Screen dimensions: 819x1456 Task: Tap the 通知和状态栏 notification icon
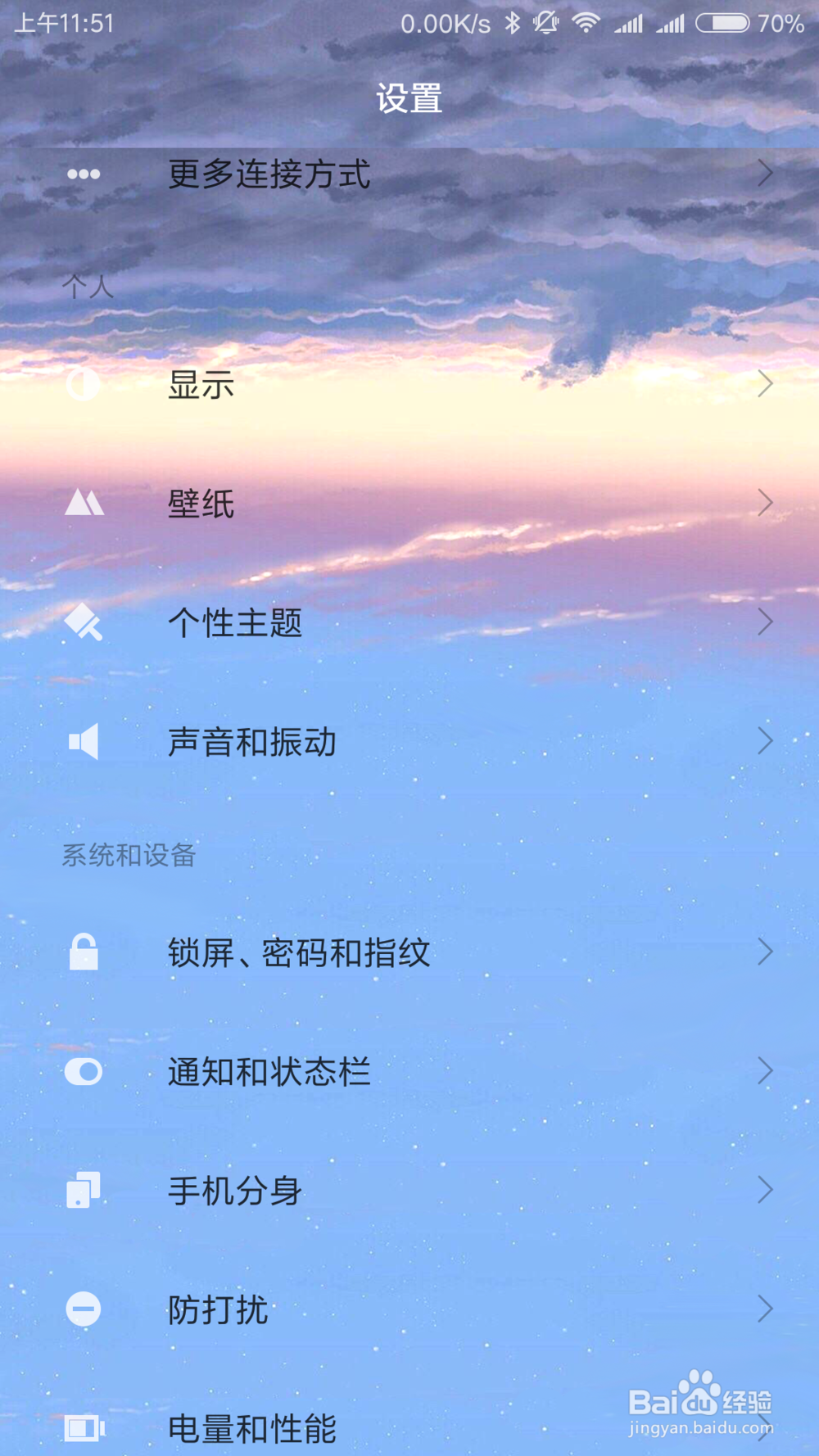coord(82,1071)
